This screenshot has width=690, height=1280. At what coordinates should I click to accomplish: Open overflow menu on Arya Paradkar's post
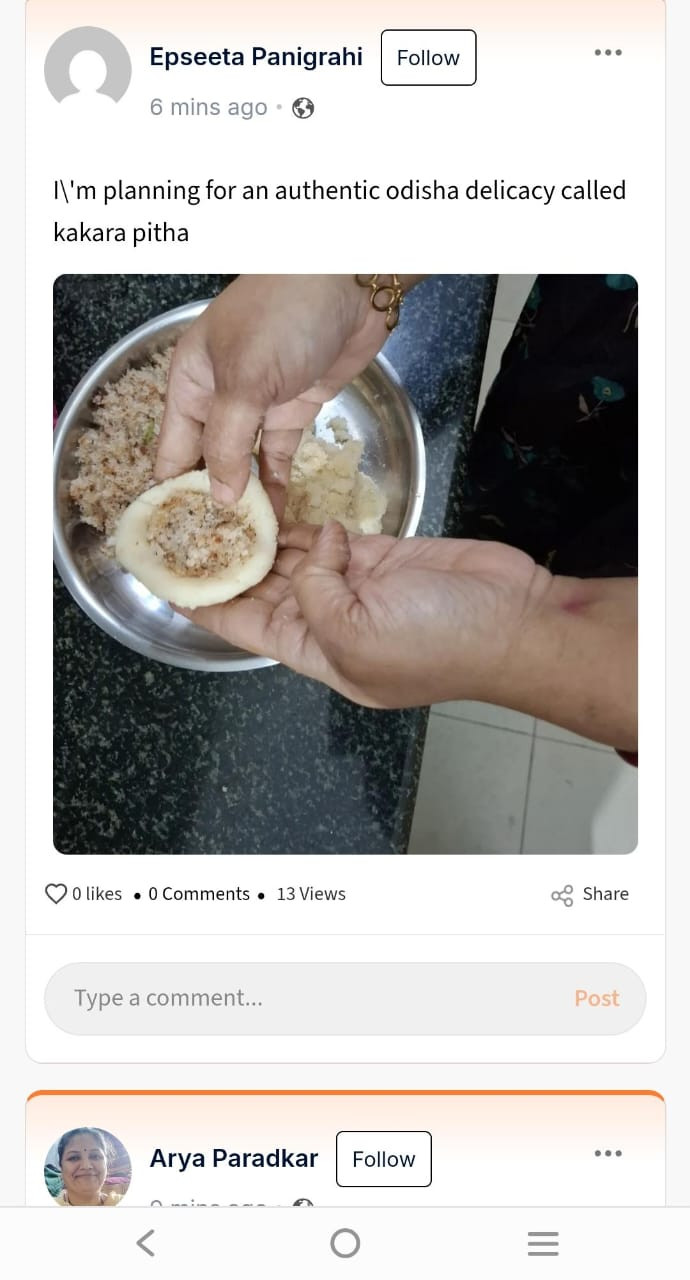click(608, 1154)
